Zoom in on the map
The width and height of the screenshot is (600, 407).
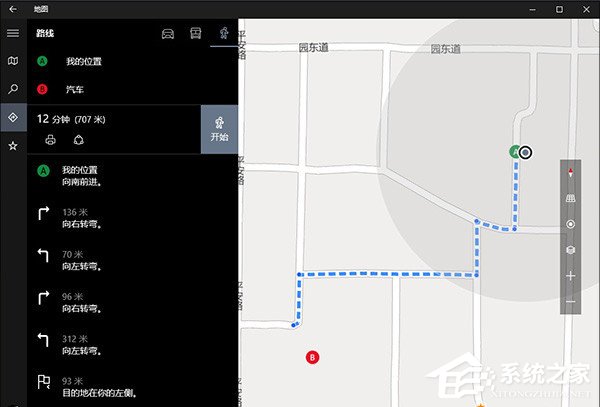[570, 275]
